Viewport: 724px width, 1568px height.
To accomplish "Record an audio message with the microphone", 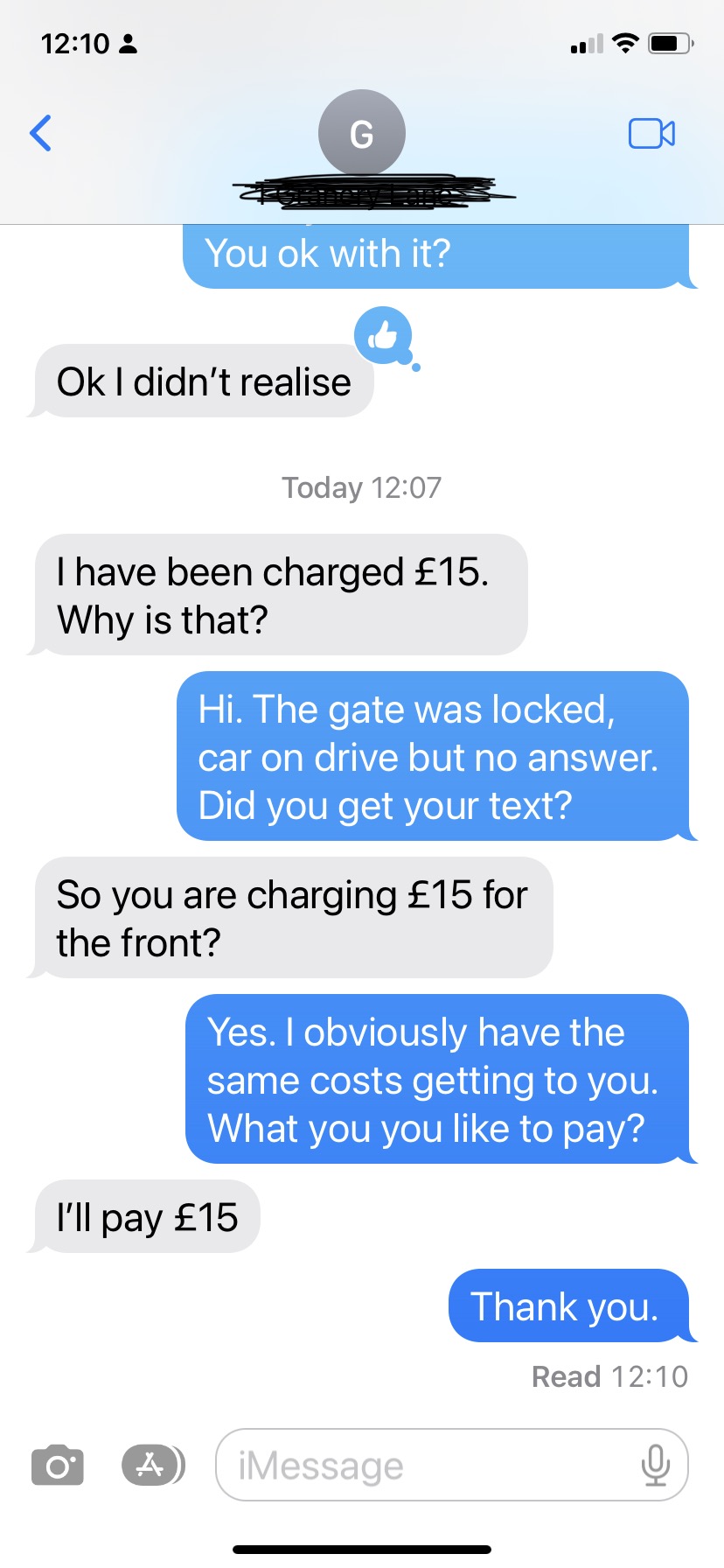I will coord(655,1465).
